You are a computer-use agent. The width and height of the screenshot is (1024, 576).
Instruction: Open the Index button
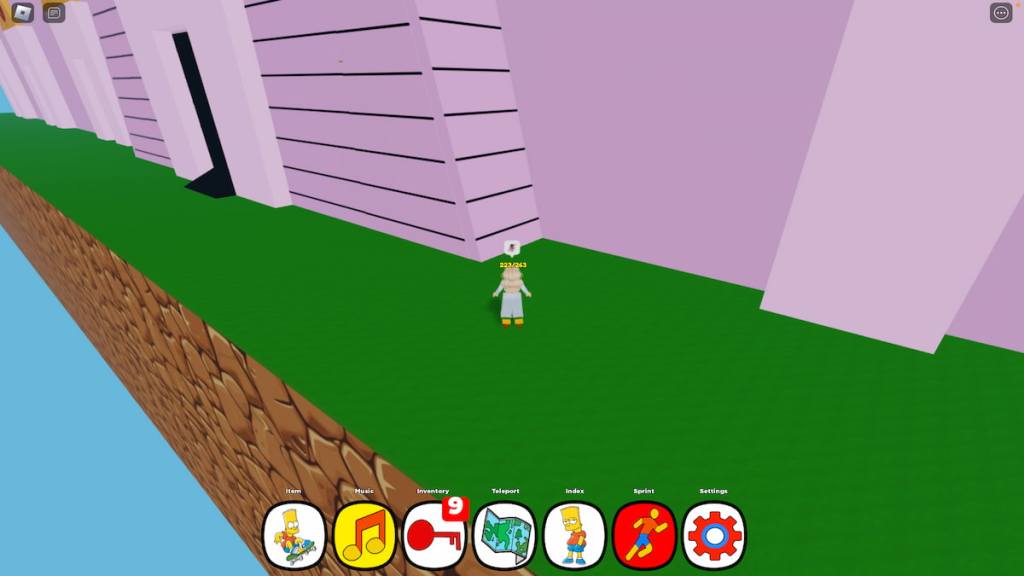tap(574, 535)
